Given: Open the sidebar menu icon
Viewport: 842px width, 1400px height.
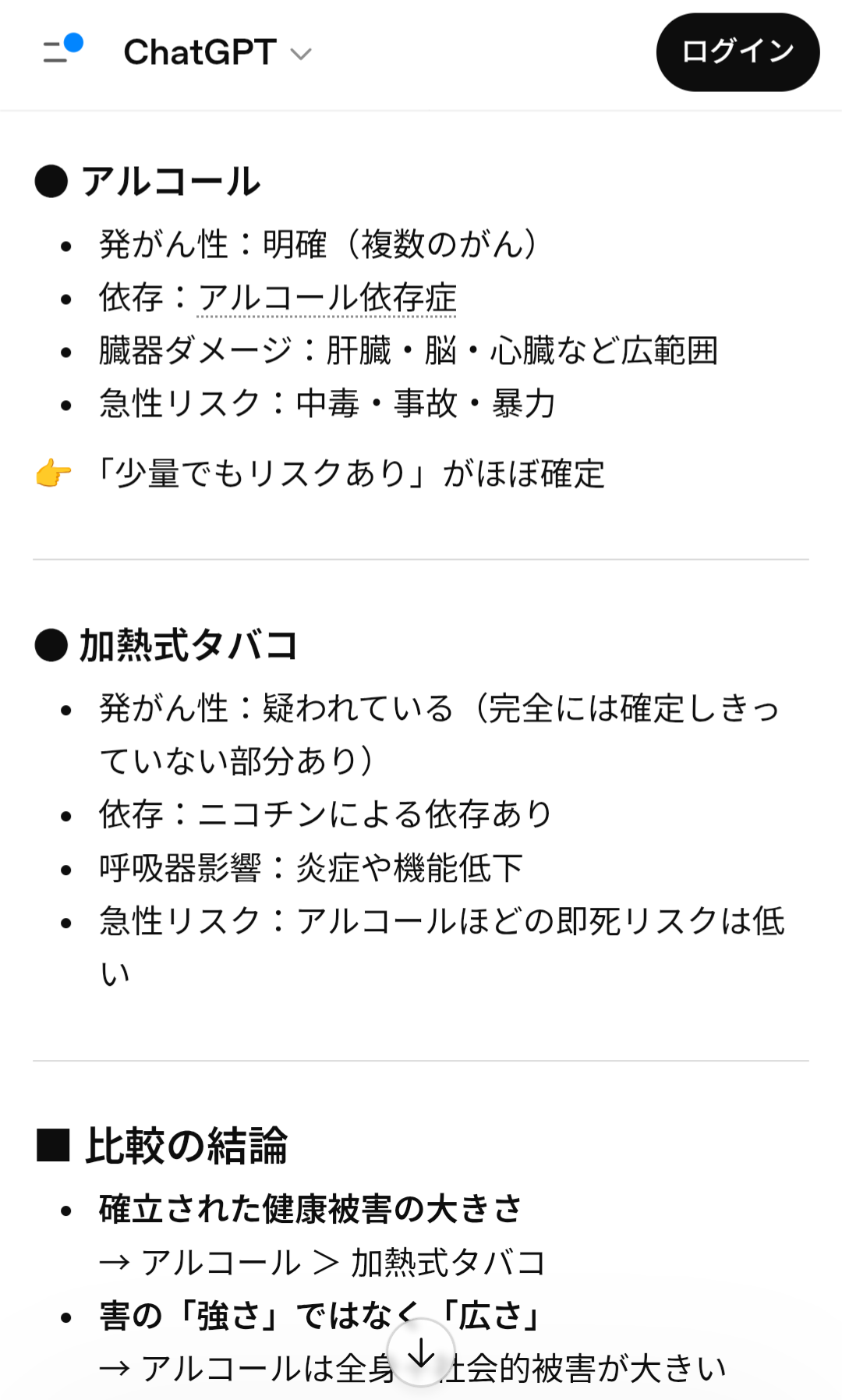Looking at the screenshot, I should [61, 51].
